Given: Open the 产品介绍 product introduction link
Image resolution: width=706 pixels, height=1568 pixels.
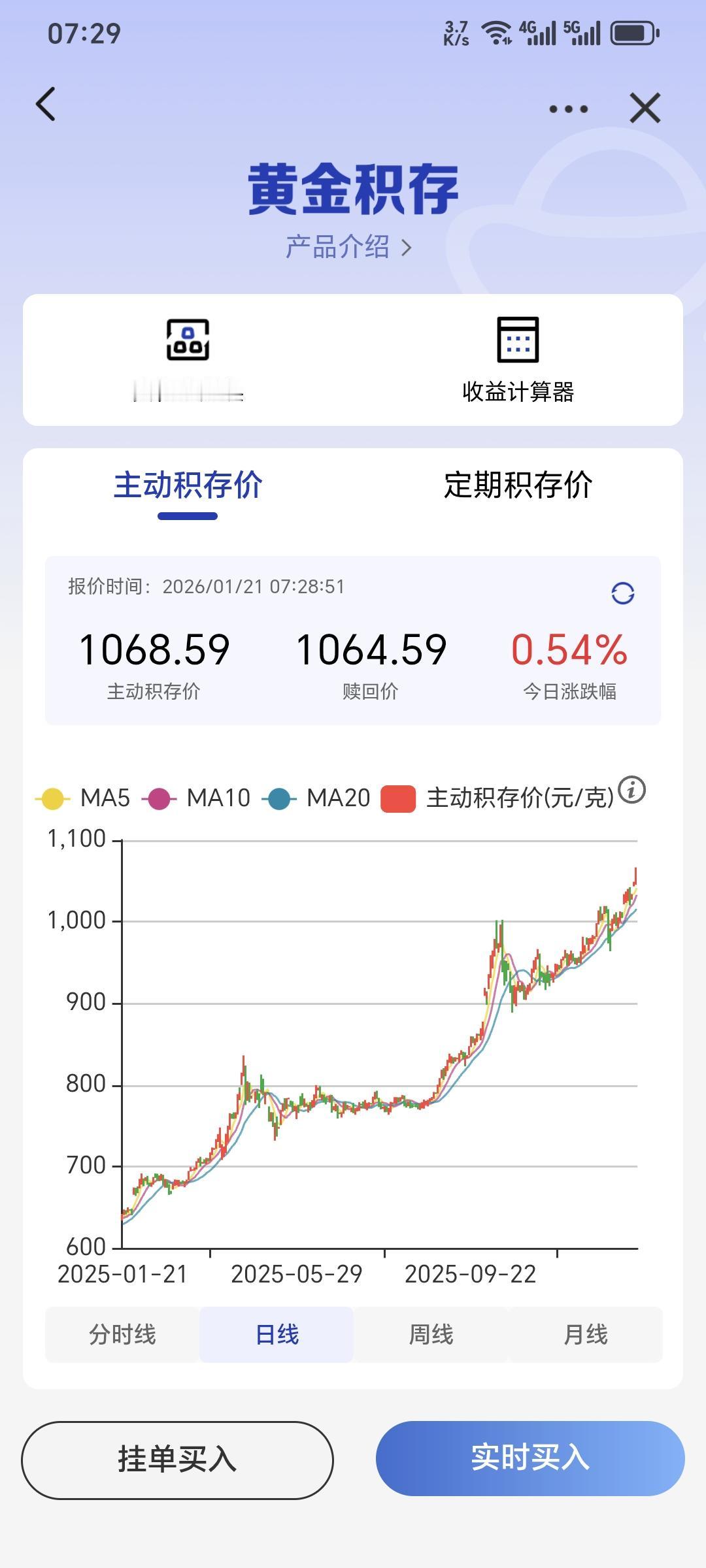Looking at the screenshot, I should click(x=348, y=248).
